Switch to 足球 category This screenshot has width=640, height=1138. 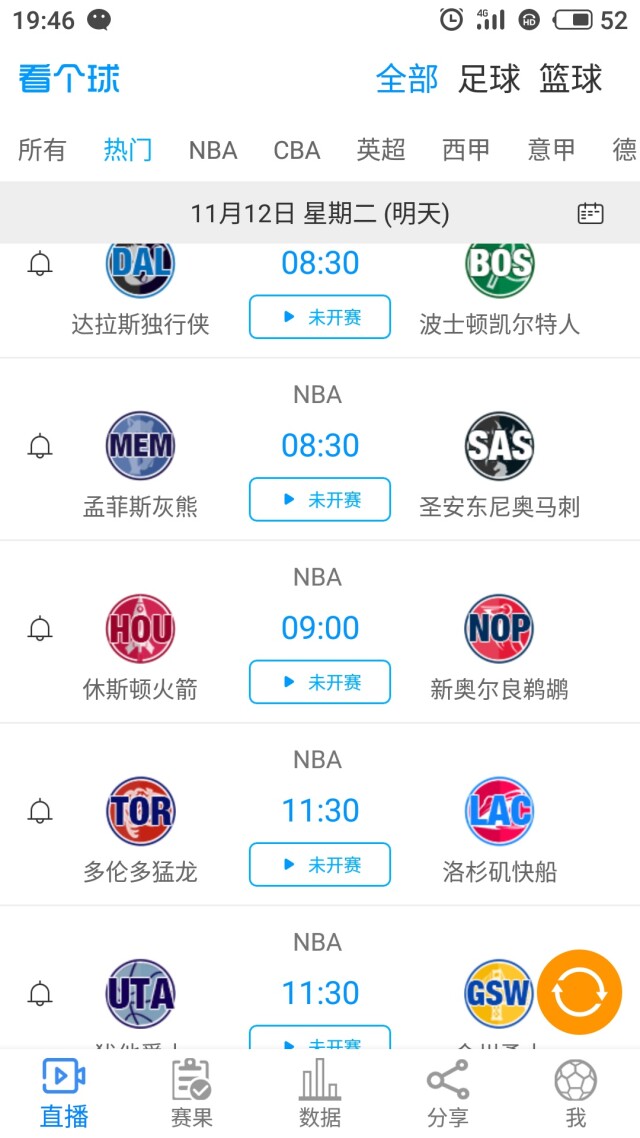[x=489, y=79]
